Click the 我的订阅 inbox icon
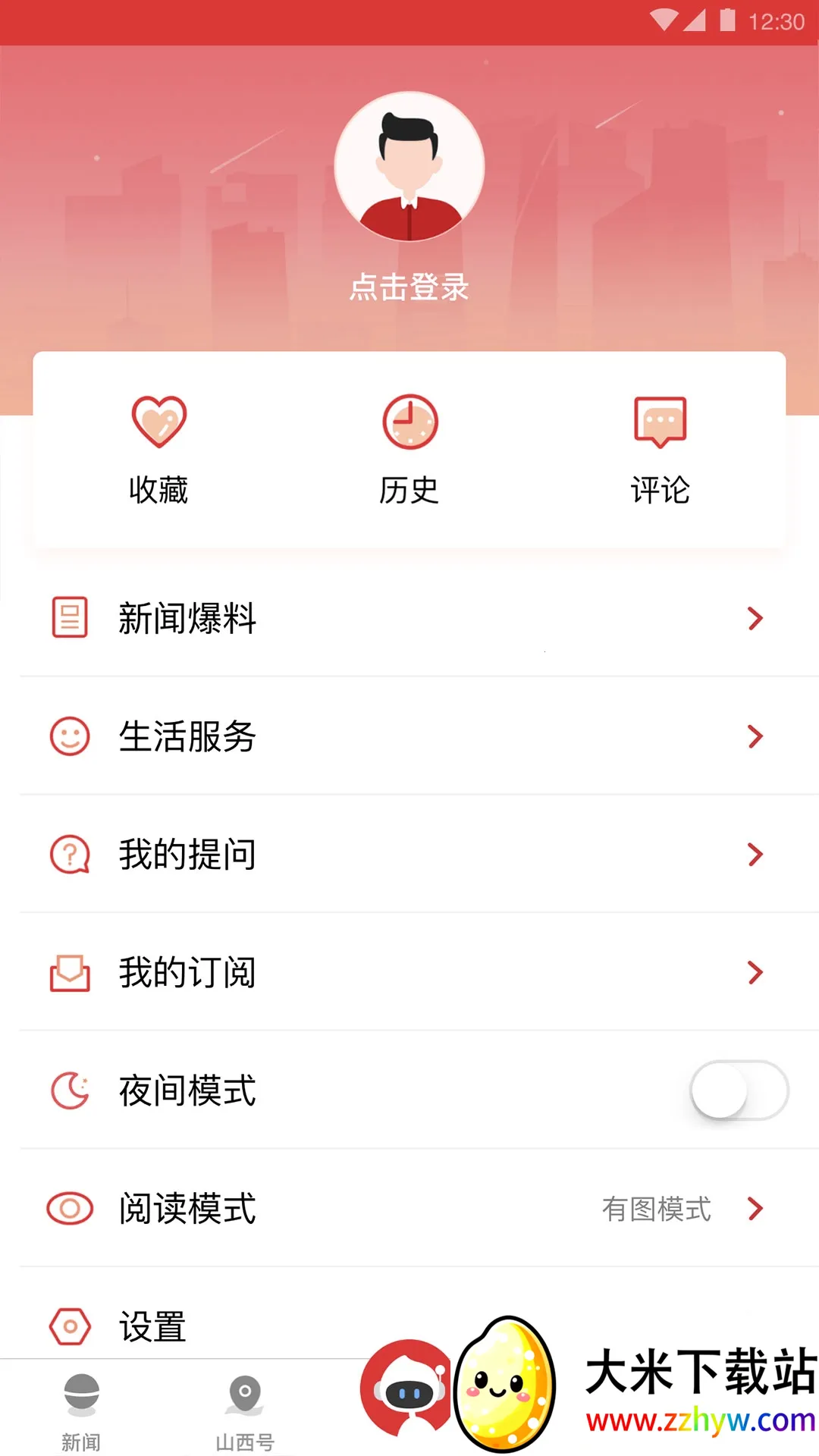This screenshot has height=1456, width=819. (x=69, y=973)
